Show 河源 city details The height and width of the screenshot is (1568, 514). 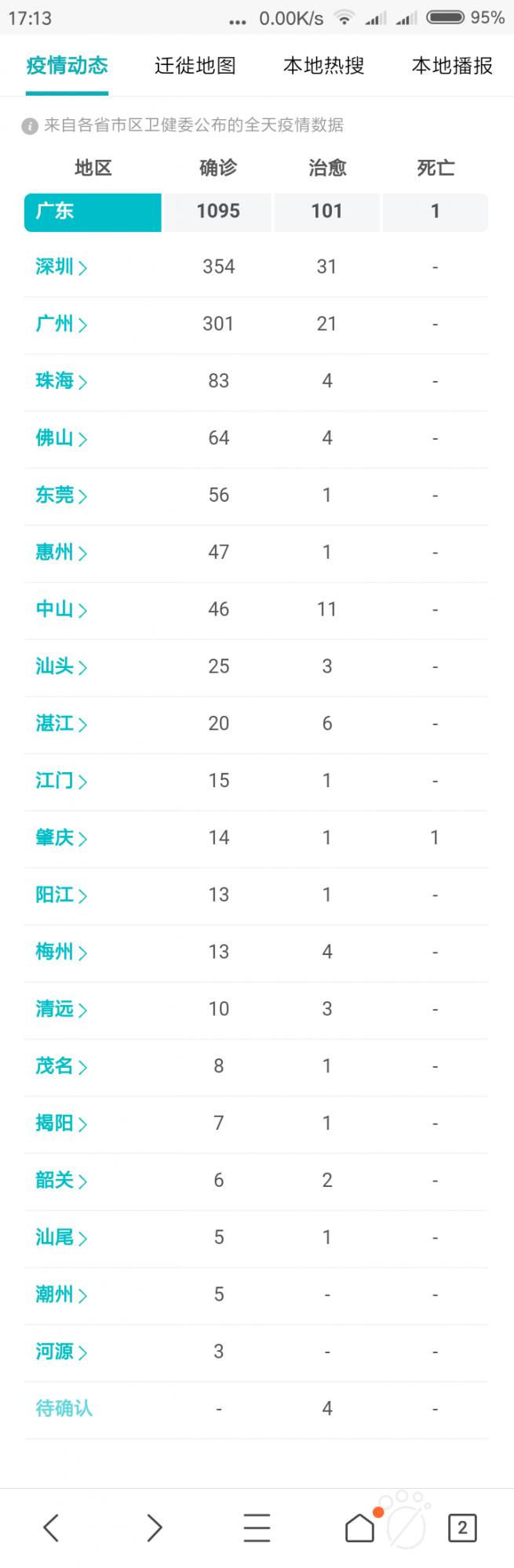click(x=60, y=1352)
